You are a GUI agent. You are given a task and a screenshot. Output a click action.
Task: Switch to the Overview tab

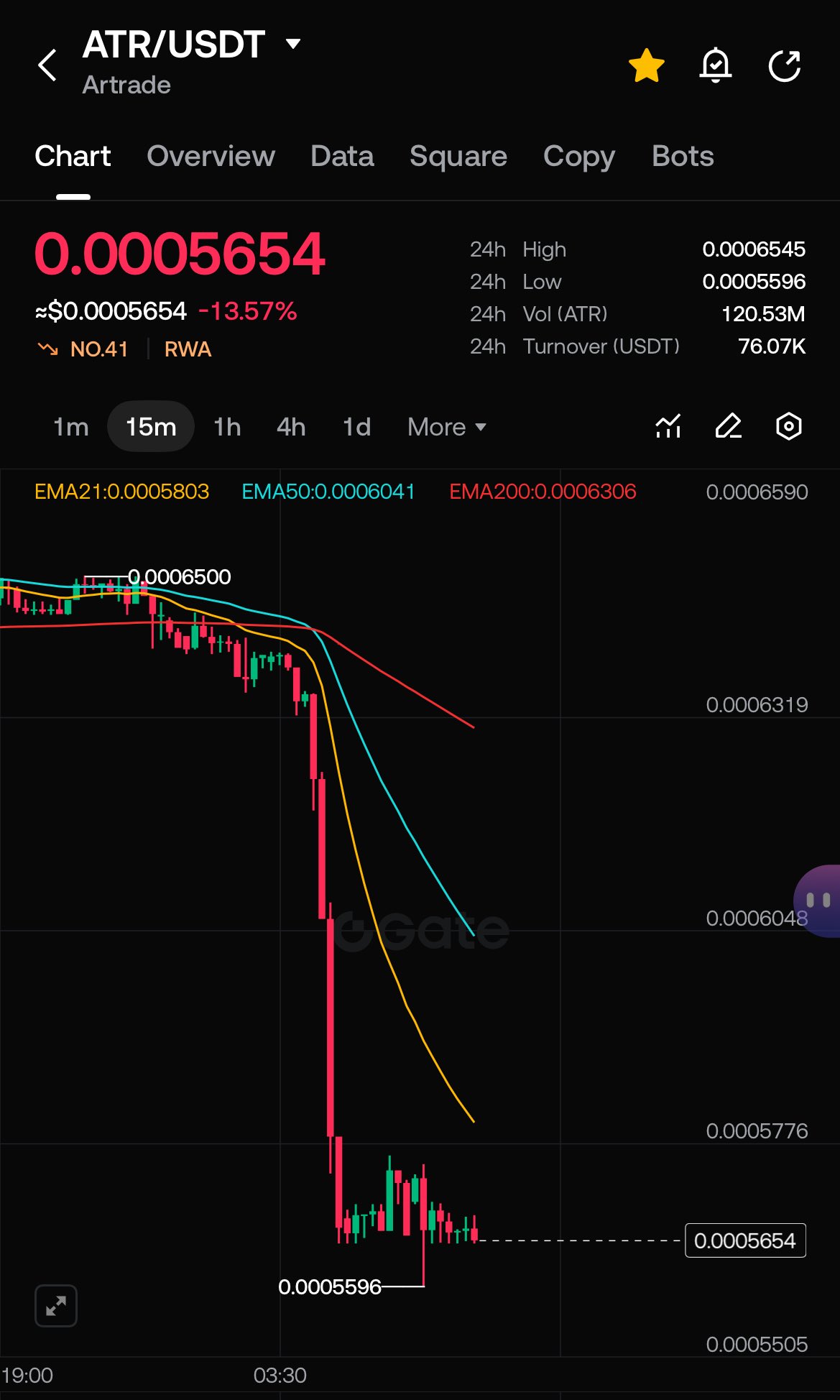tap(211, 156)
